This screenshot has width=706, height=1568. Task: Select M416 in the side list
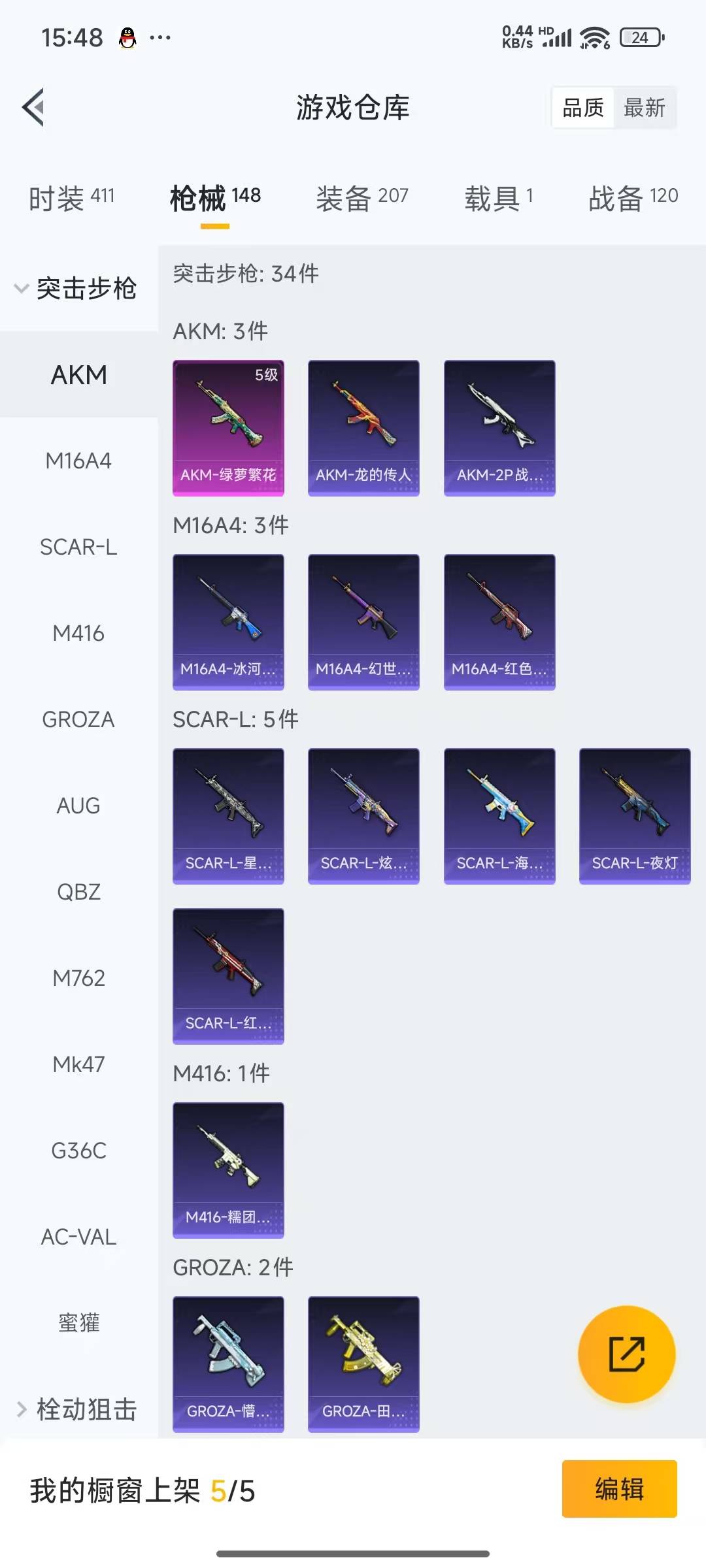tap(78, 633)
